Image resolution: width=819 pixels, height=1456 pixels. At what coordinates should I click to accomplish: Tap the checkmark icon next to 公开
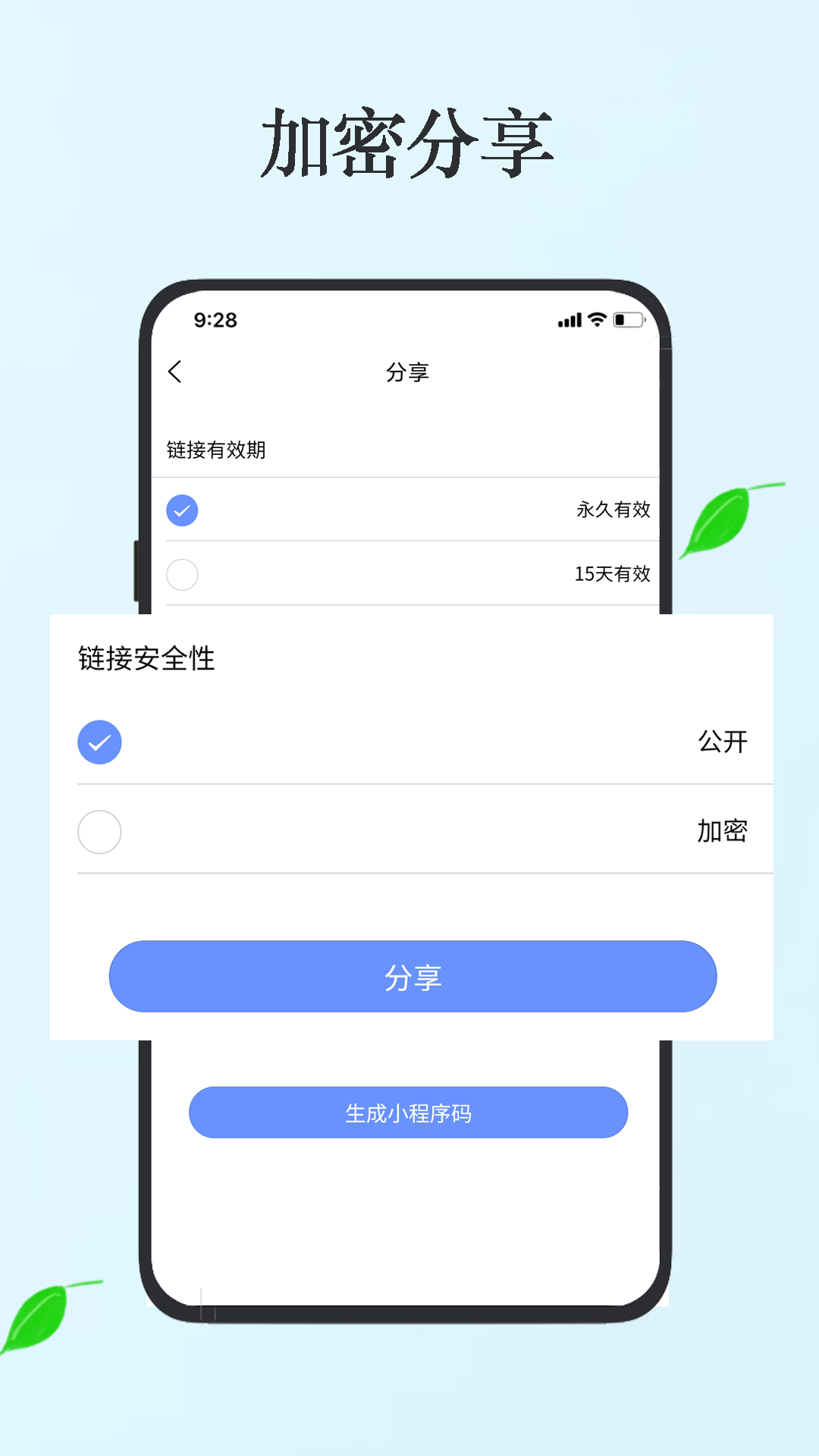pos(99,742)
